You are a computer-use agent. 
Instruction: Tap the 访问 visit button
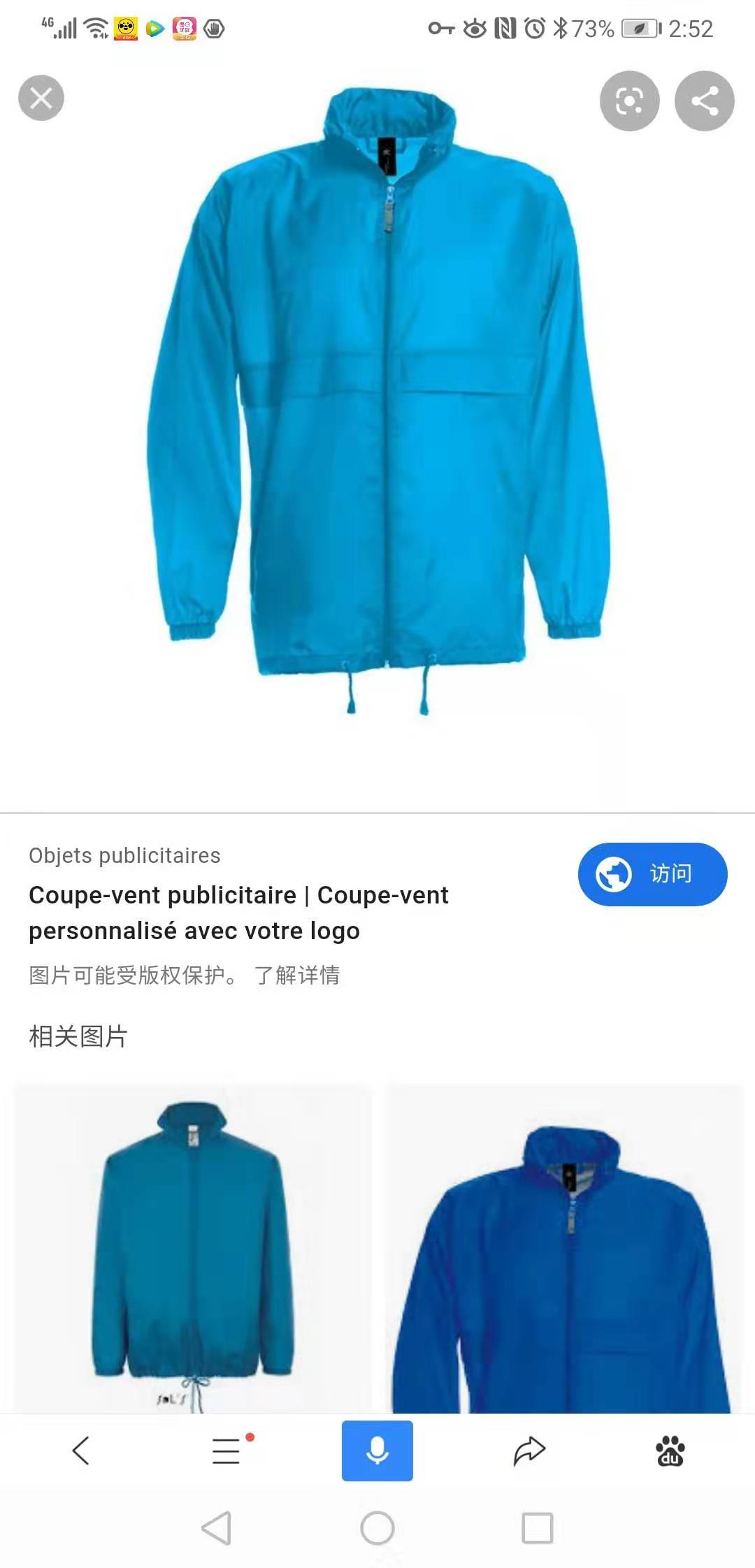point(652,874)
